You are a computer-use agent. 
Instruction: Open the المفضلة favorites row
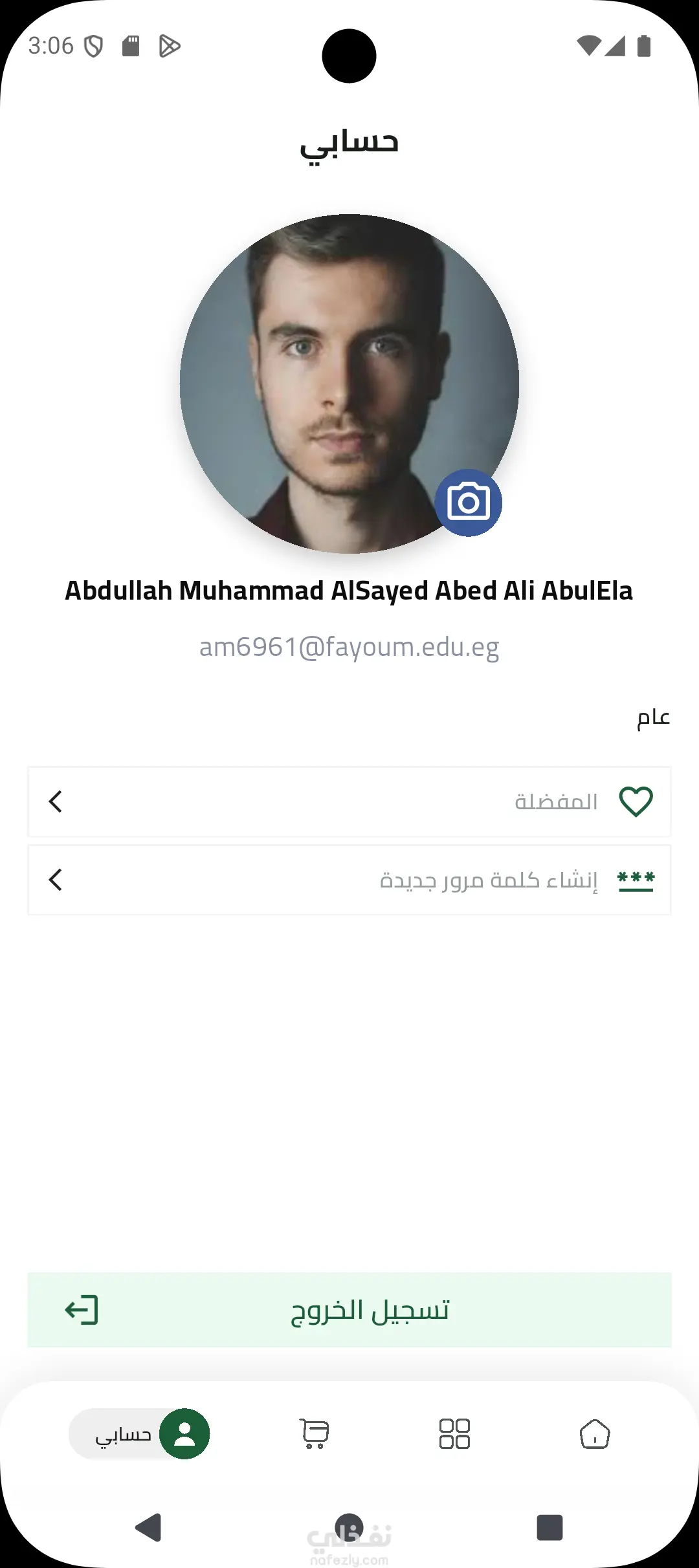(x=349, y=801)
